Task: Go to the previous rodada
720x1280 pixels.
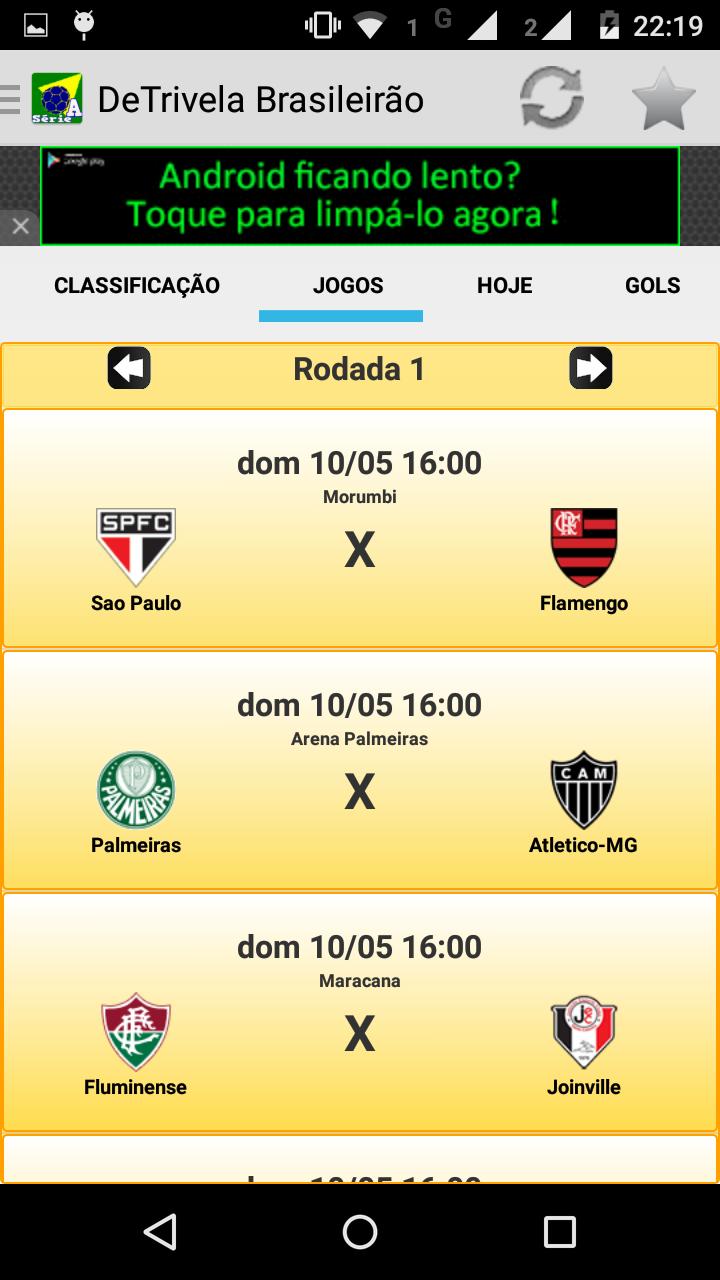Action: point(129,369)
